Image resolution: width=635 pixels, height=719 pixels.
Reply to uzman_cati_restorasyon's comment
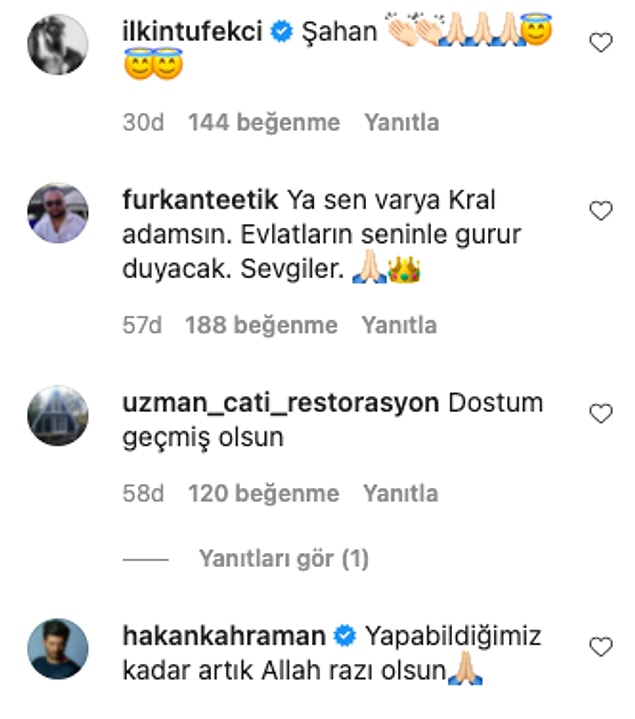click(400, 493)
